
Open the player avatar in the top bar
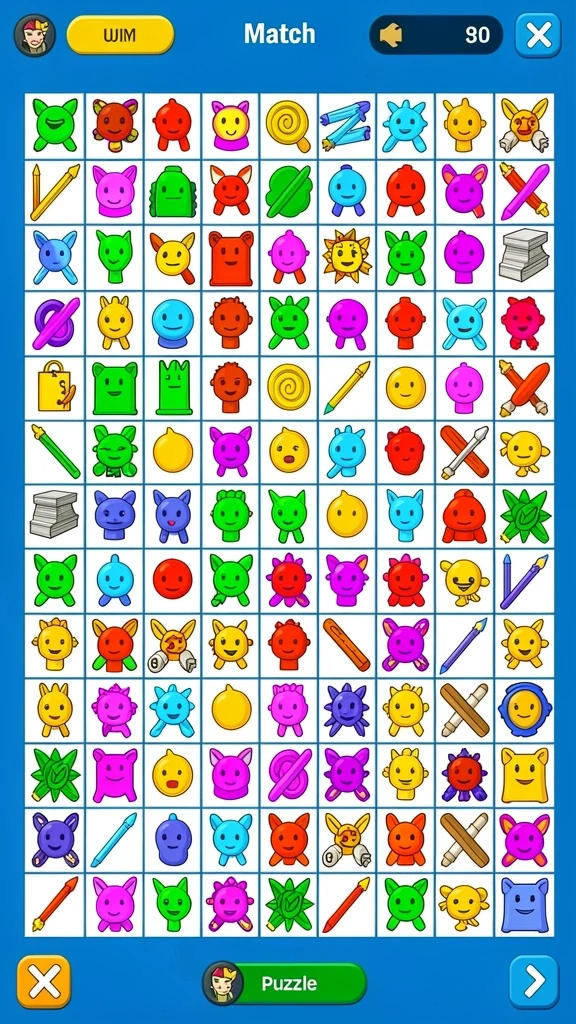pyautogui.click(x=35, y=35)
